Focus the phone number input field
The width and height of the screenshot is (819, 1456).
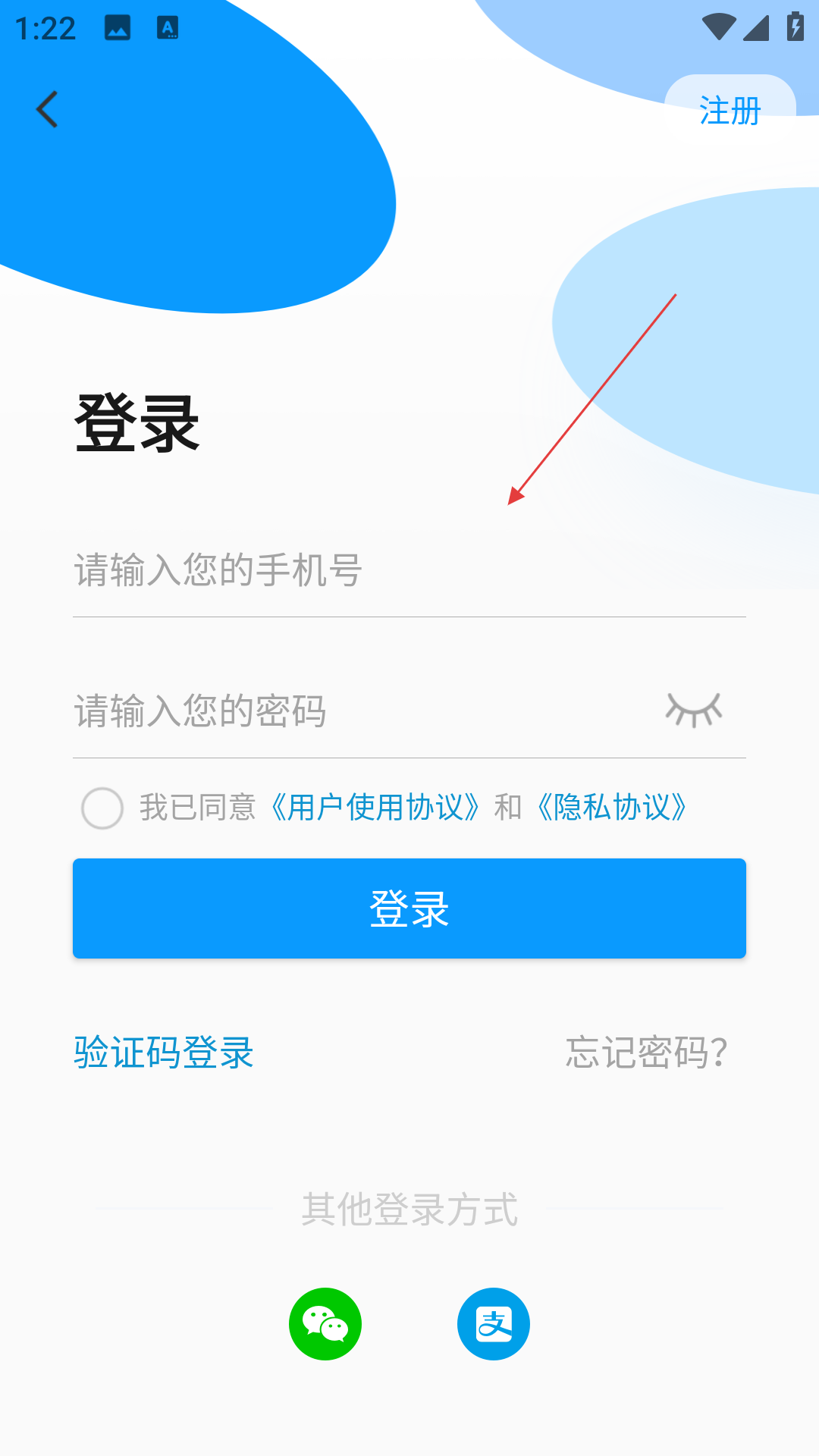[409, 570]
